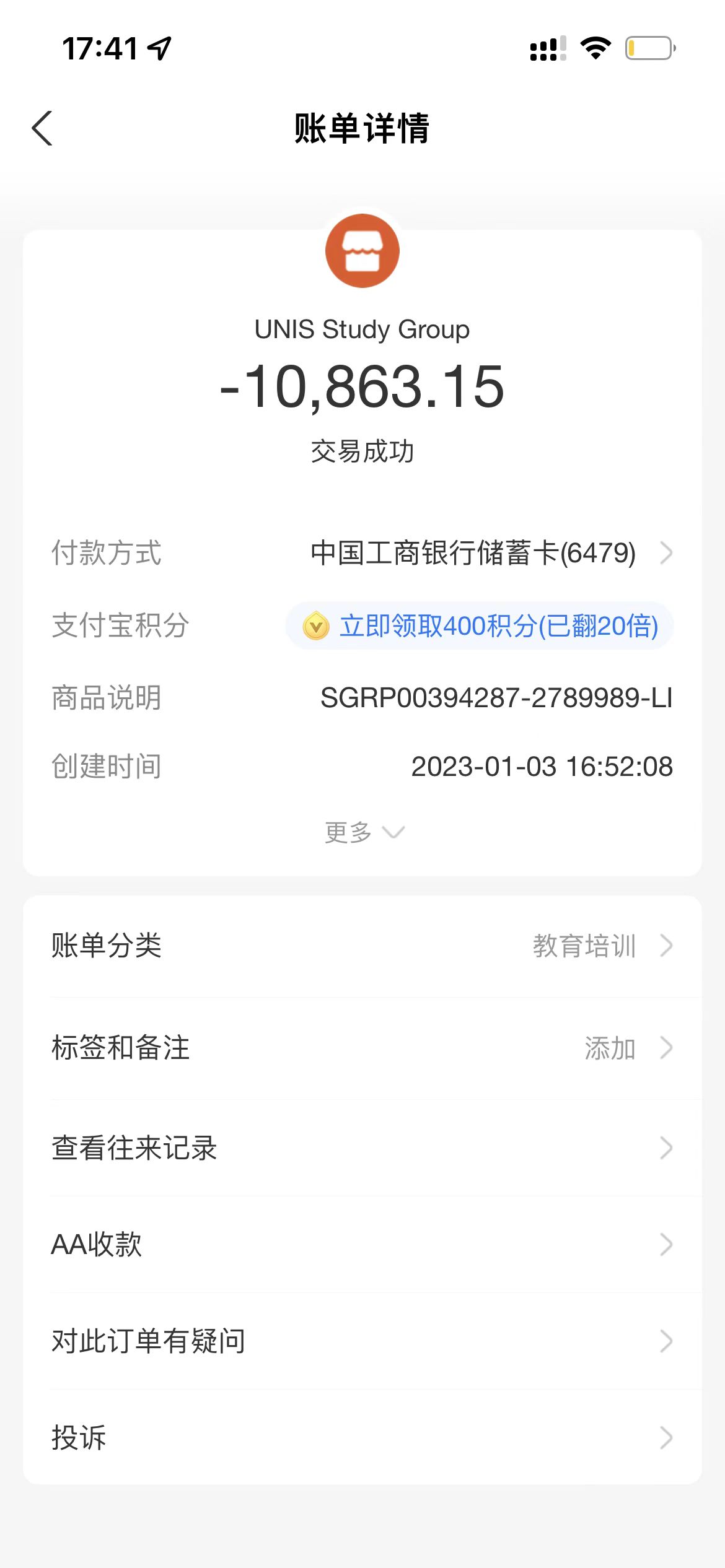Open 对此订单有疑问 help
Screen dimensions: 725x1568
click(362, 1341)
